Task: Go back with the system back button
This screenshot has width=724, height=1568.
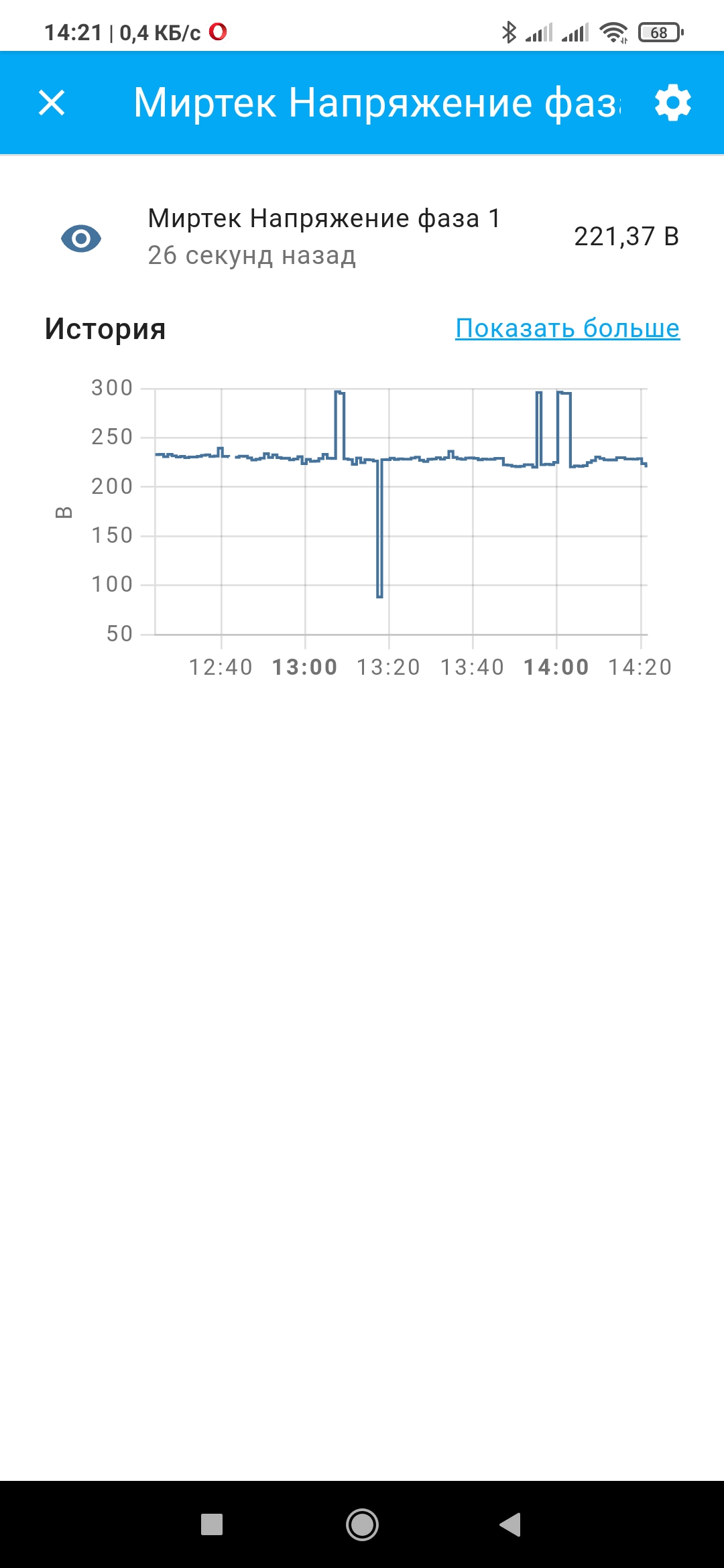Action: coord(510,1524)
